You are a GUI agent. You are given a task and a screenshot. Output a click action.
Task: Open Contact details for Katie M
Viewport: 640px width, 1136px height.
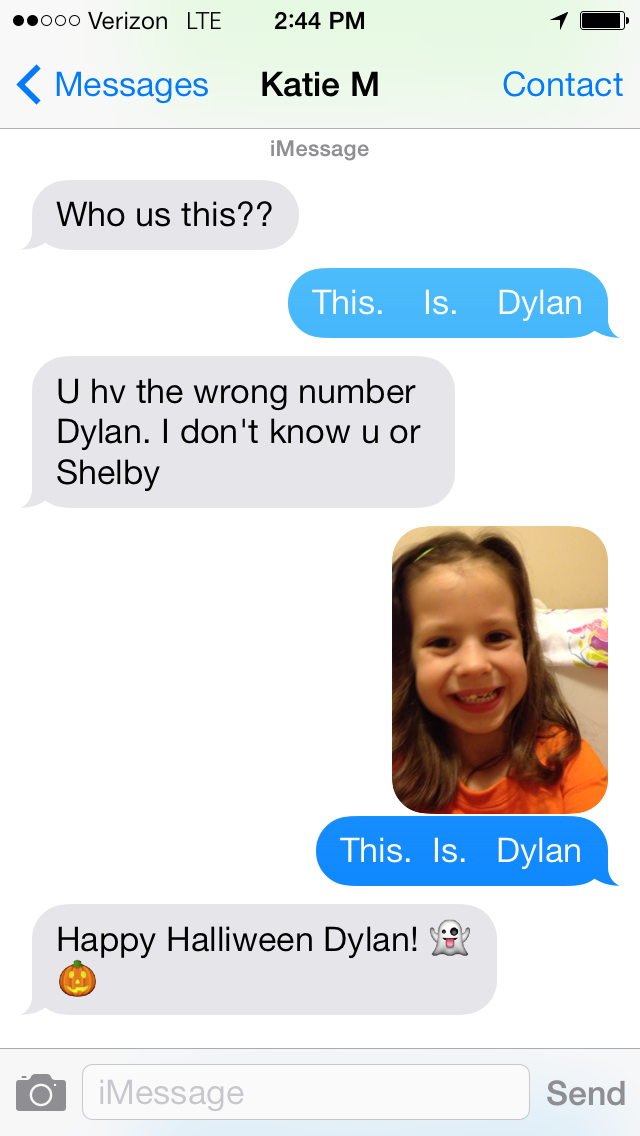pyautogui.click(x=562, y=85)
